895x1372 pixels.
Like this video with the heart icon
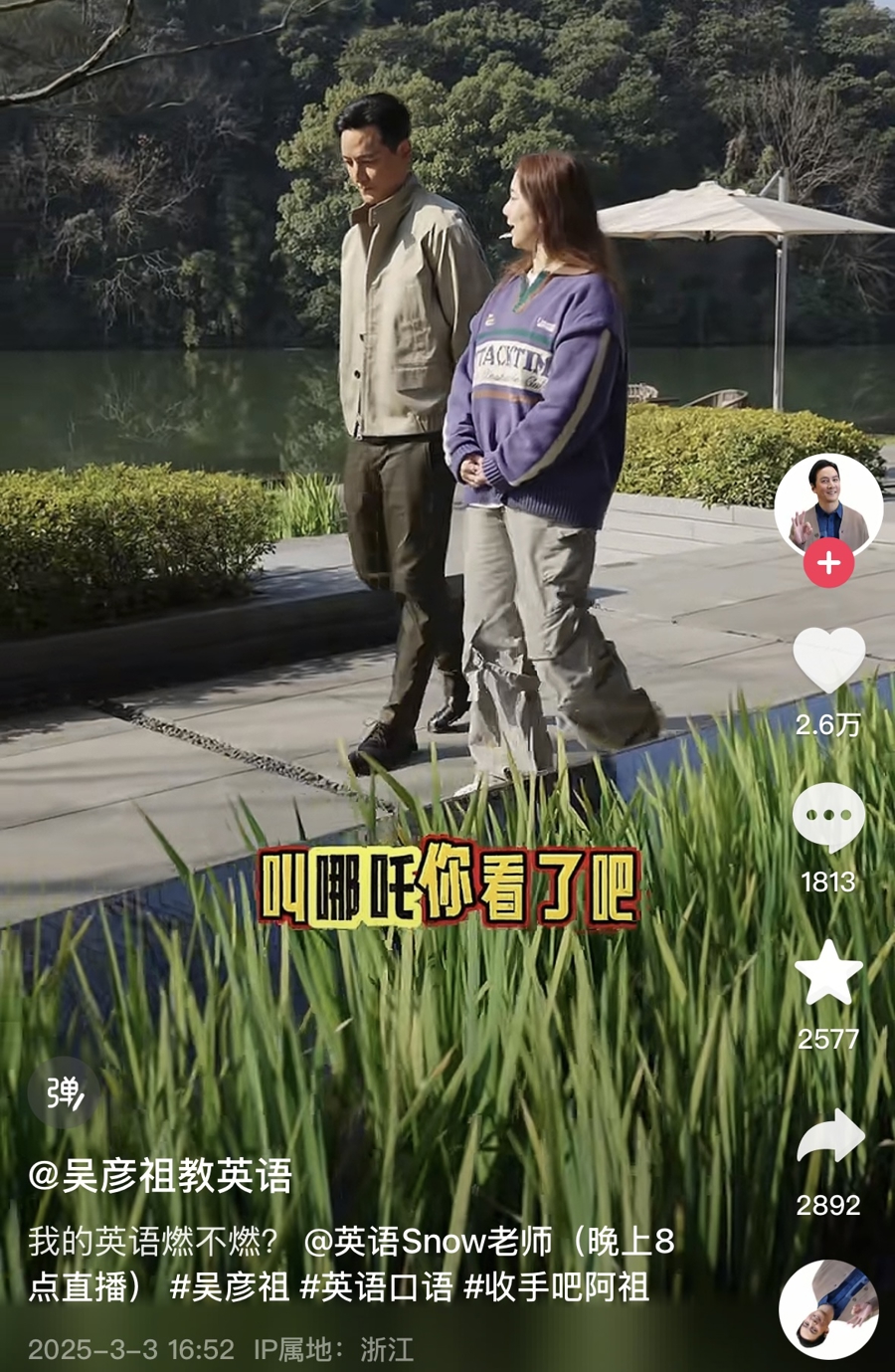(x=828, y=661)
